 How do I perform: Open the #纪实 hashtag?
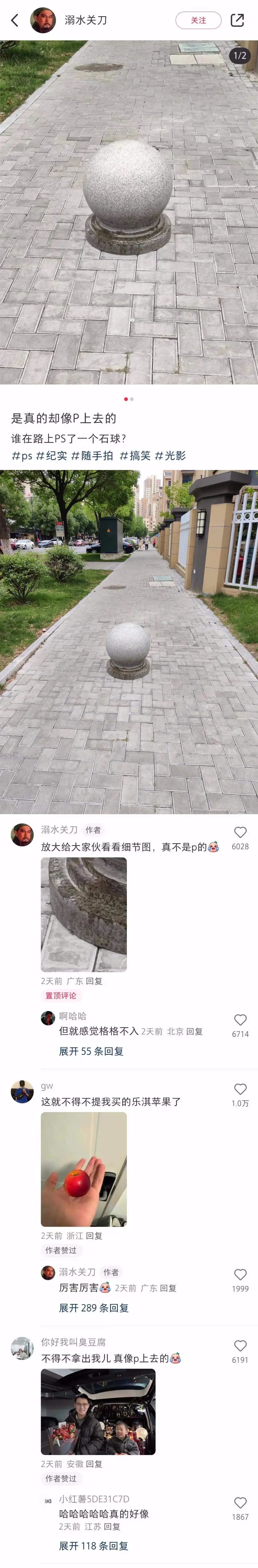point(52,455)
